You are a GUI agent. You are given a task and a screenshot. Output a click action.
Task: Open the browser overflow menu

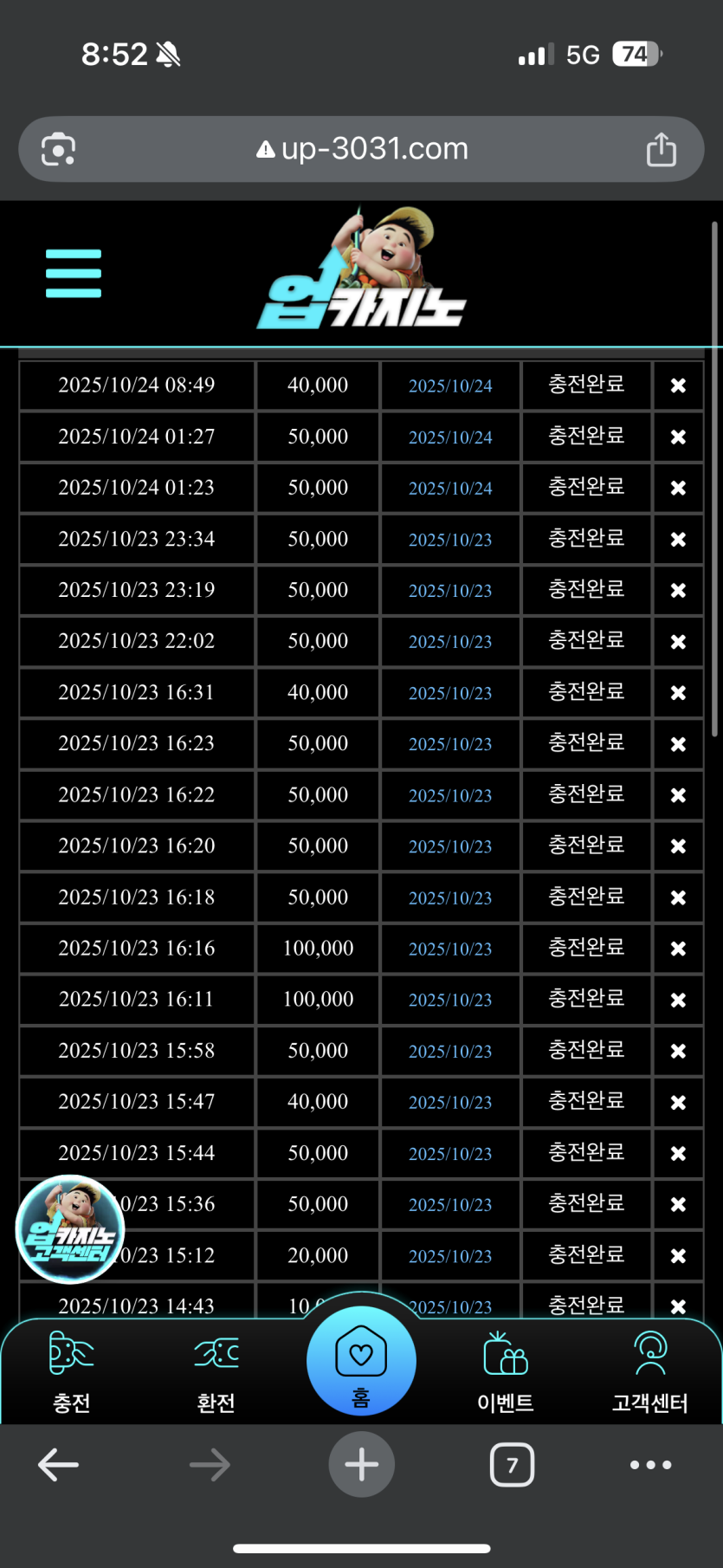coord(650,1465)
